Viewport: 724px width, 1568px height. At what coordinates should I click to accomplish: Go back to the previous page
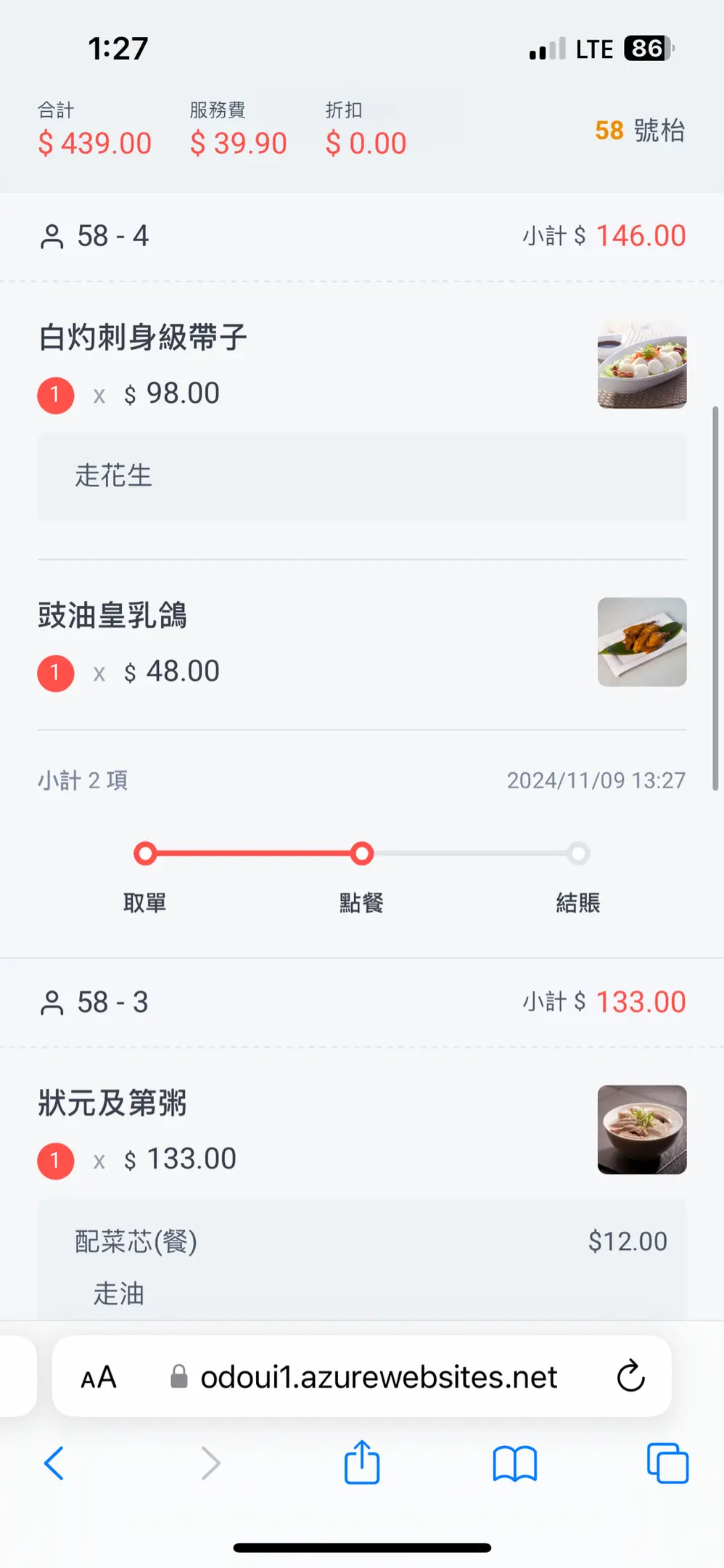tap(54, 1463)
